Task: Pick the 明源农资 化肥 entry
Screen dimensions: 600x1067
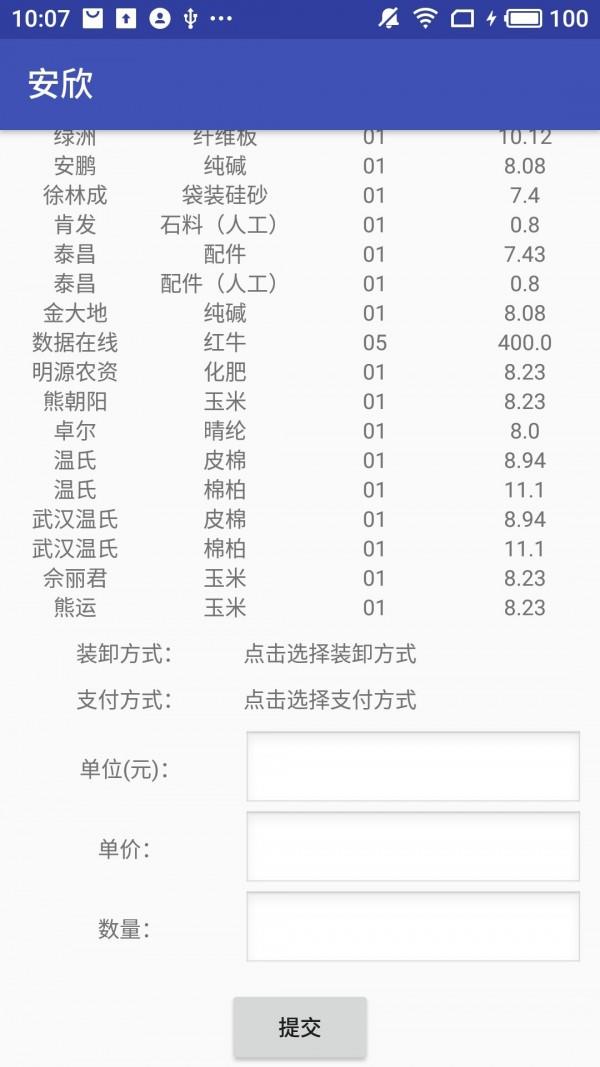Action: coord(300,372)
